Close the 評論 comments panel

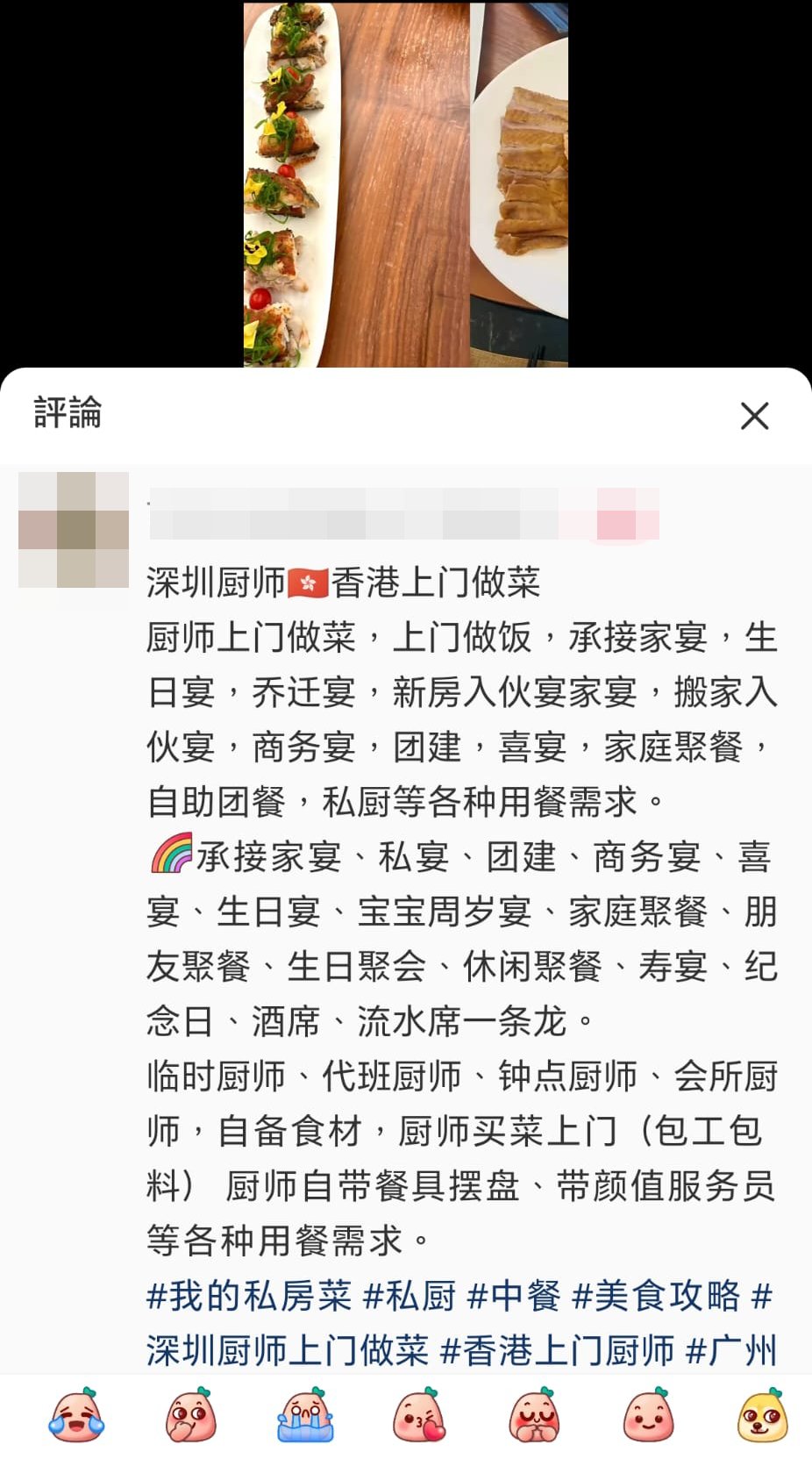click(754, 416)
